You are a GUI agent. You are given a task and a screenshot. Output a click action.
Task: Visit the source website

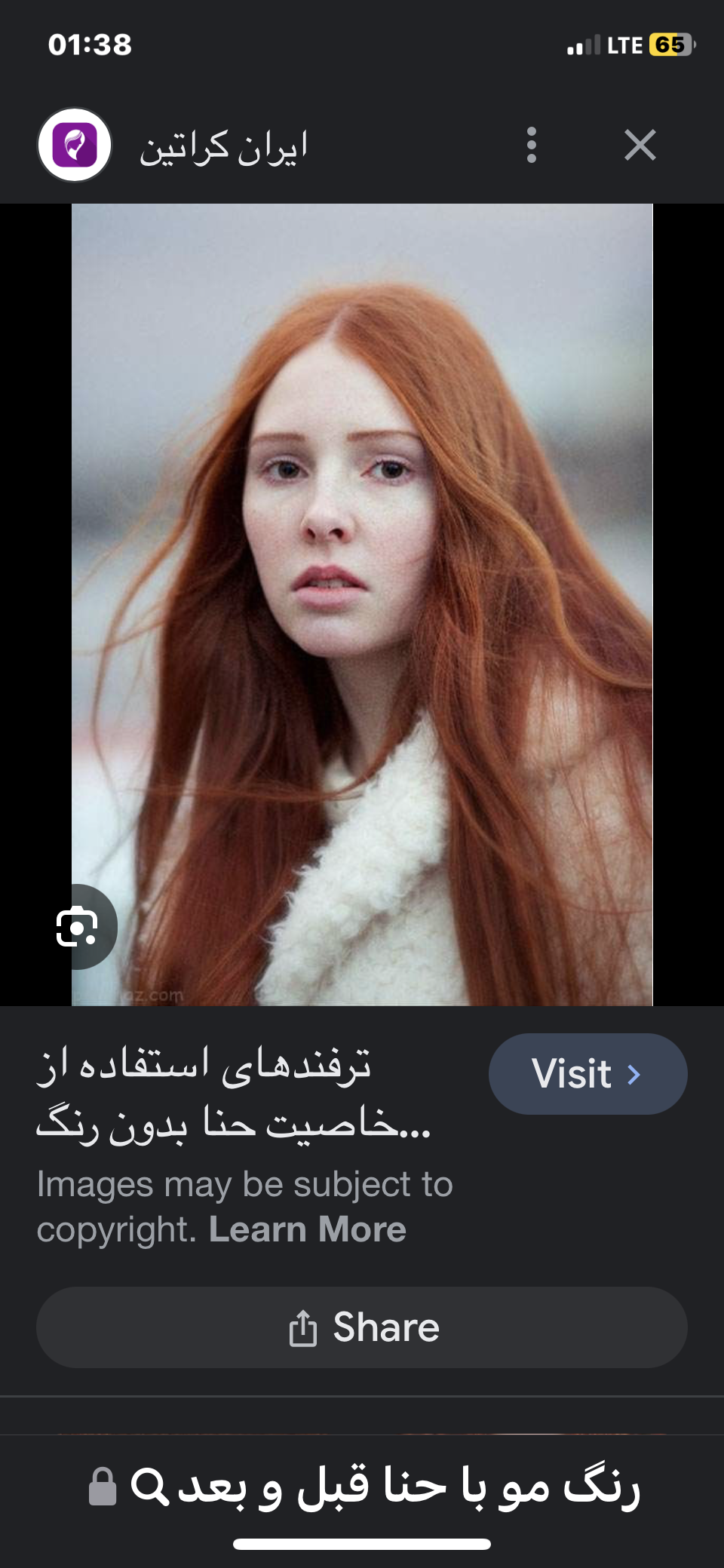[587, 1073]
